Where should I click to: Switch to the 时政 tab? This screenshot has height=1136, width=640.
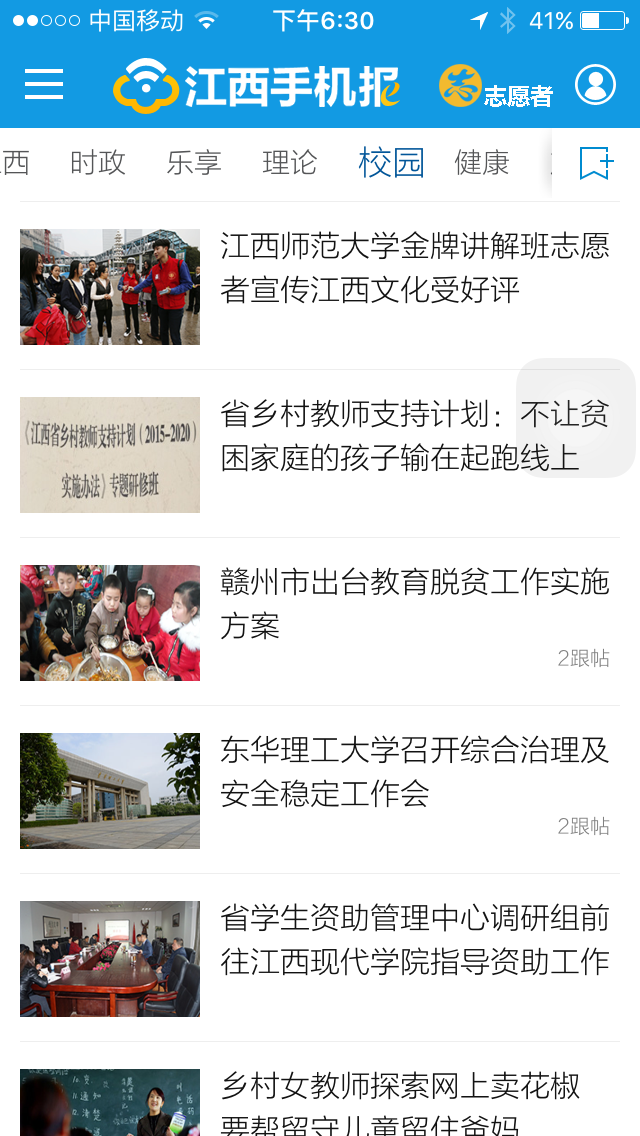pos(98,162)
